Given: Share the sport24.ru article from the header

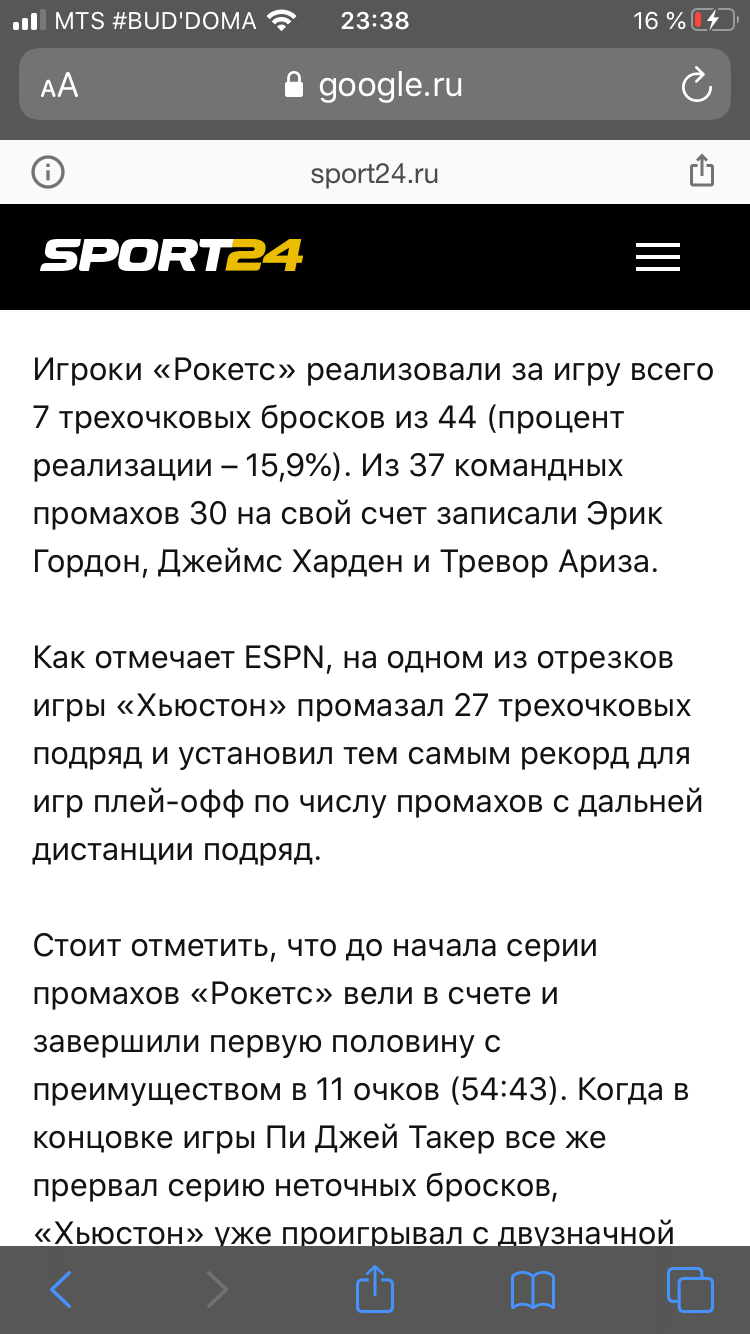Looking at the screenshot, I should click(702, 171).
